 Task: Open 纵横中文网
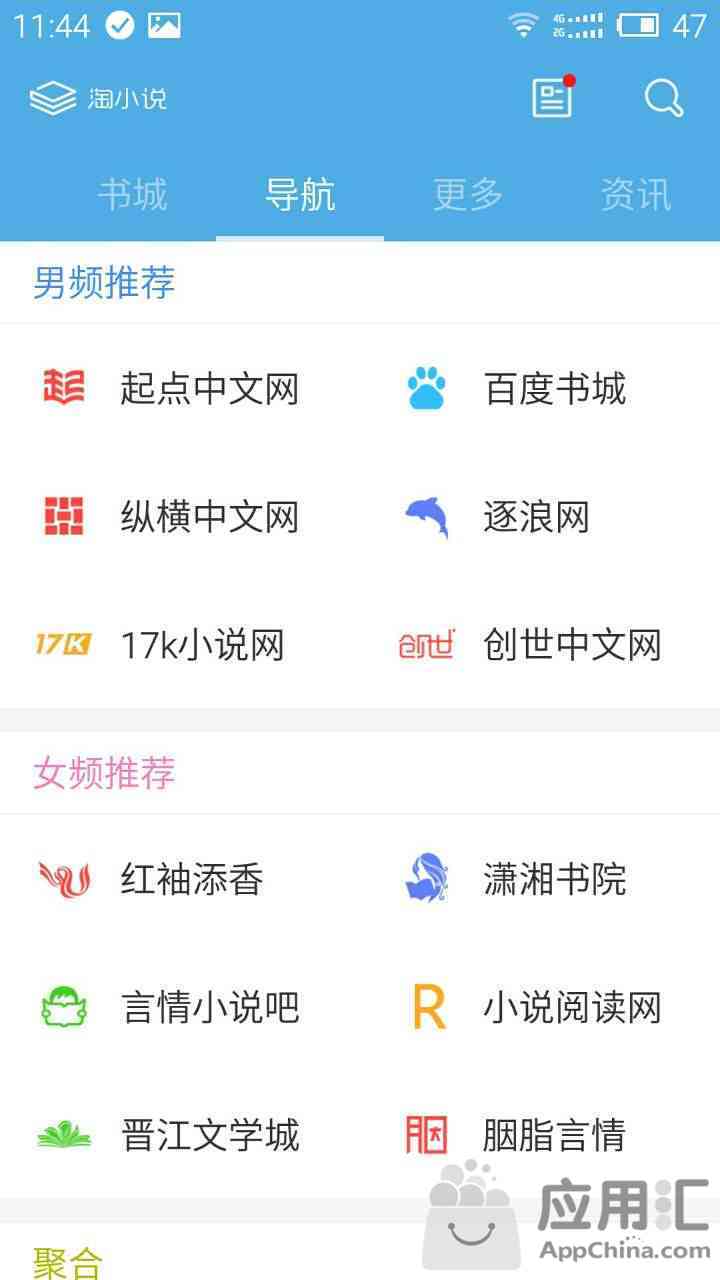(180, 517)
